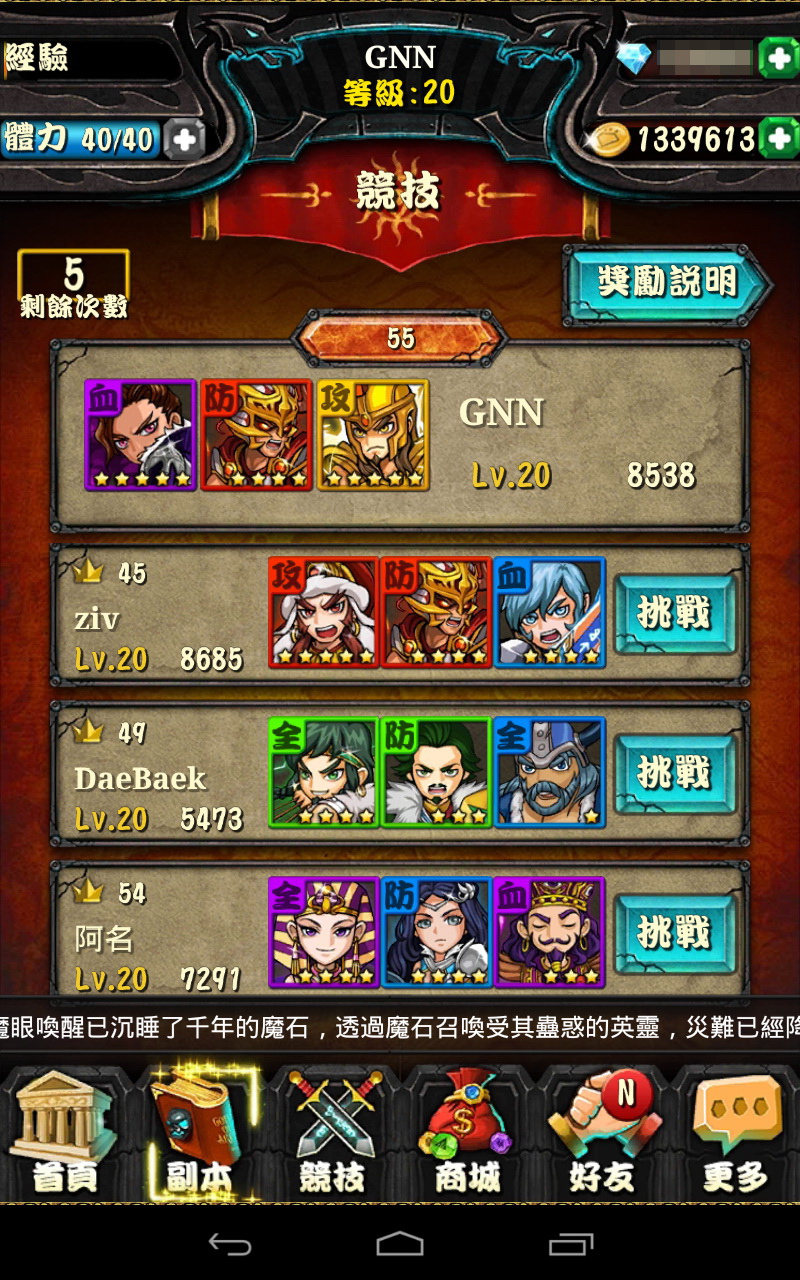Challenge player DaeBaek
Screen dimensions: 800x1280
675,773
